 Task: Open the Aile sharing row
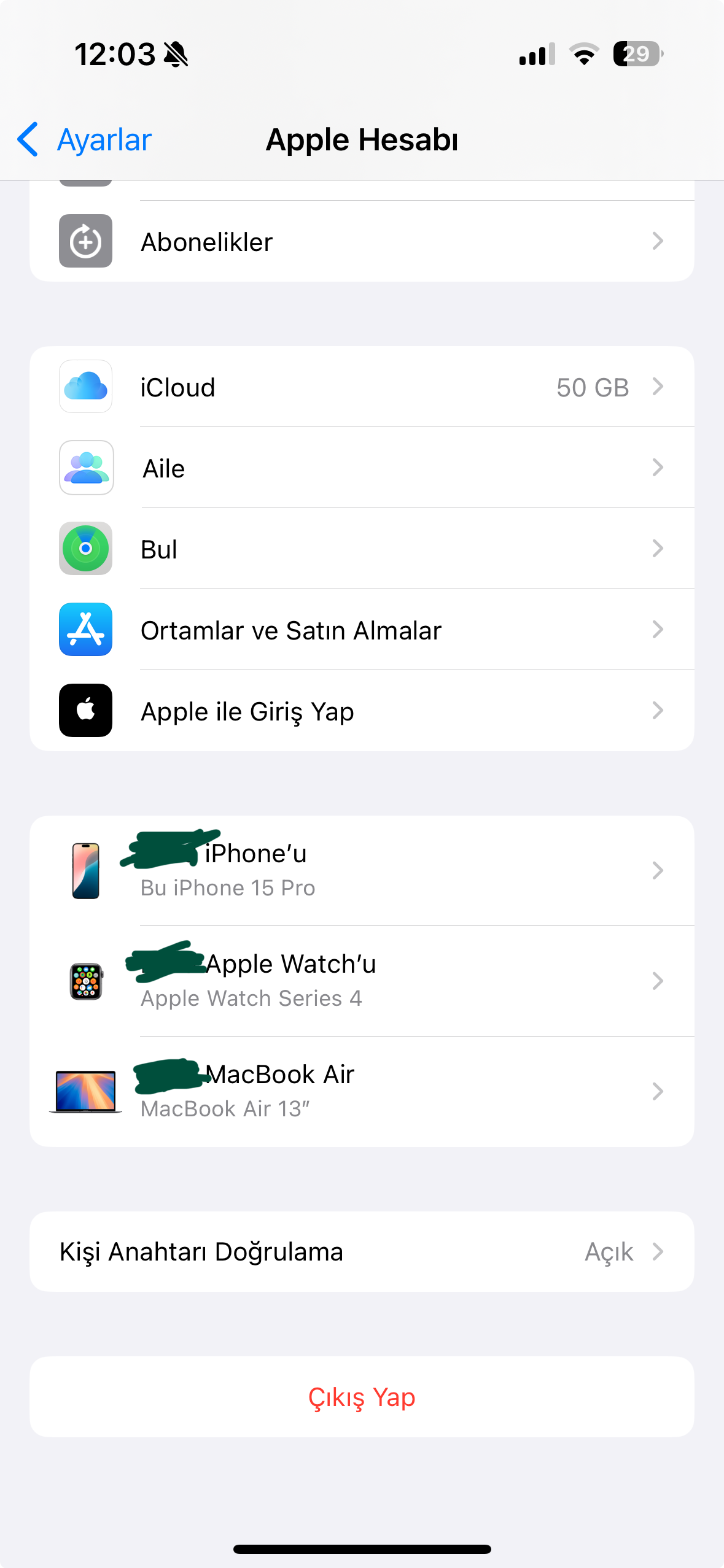[x=361, y=468]
